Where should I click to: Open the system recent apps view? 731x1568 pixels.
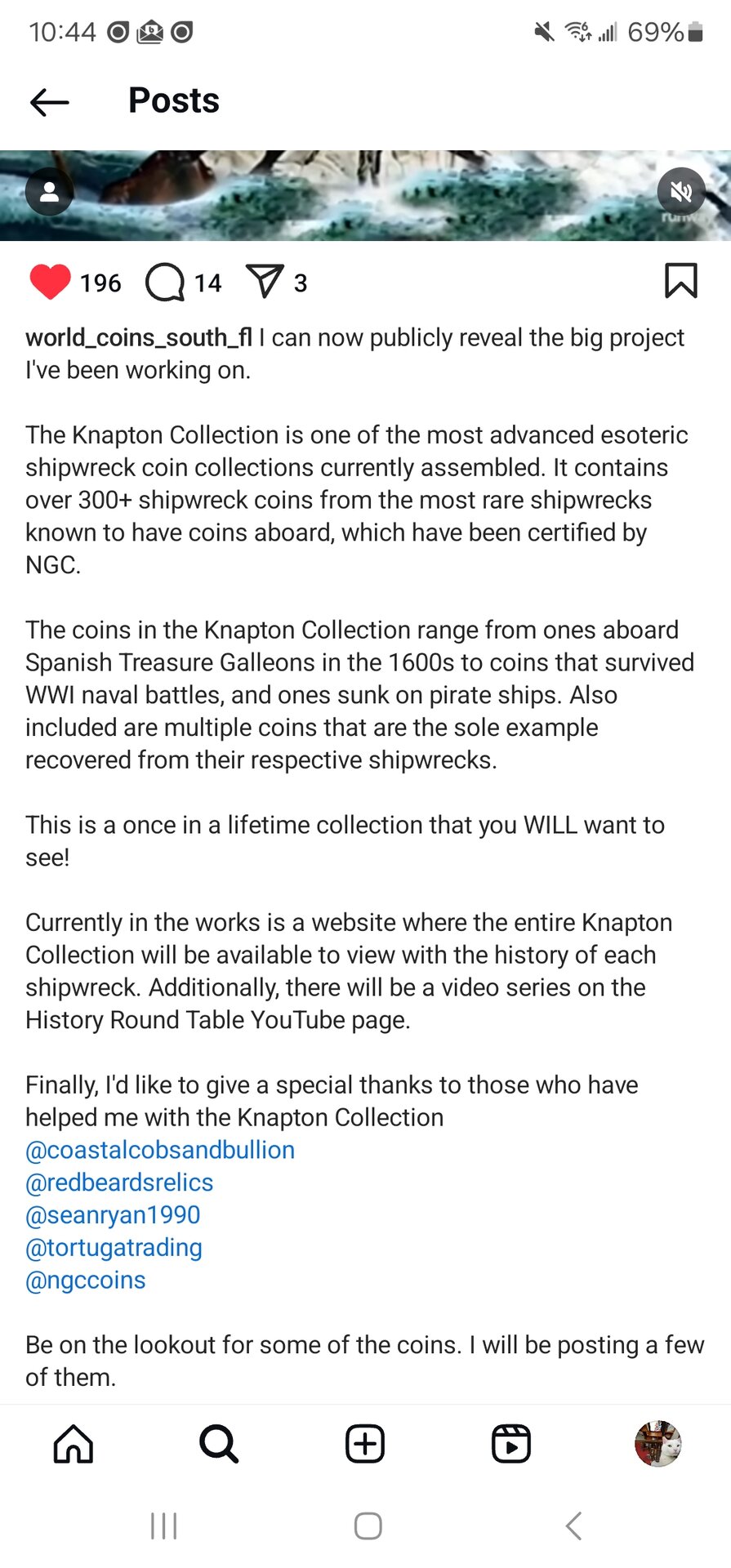point(163,1526)
